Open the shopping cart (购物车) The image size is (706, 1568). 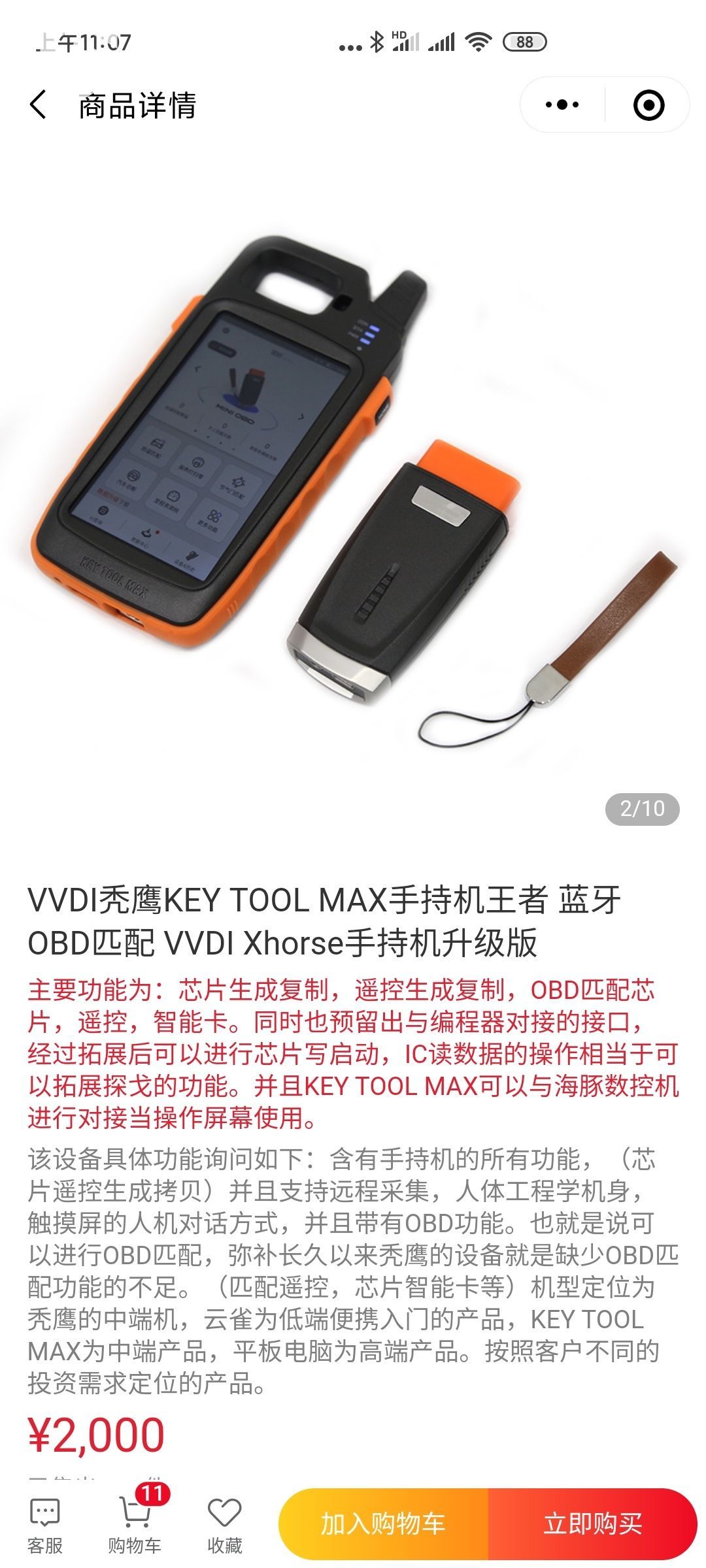(x=135, y=1525)
